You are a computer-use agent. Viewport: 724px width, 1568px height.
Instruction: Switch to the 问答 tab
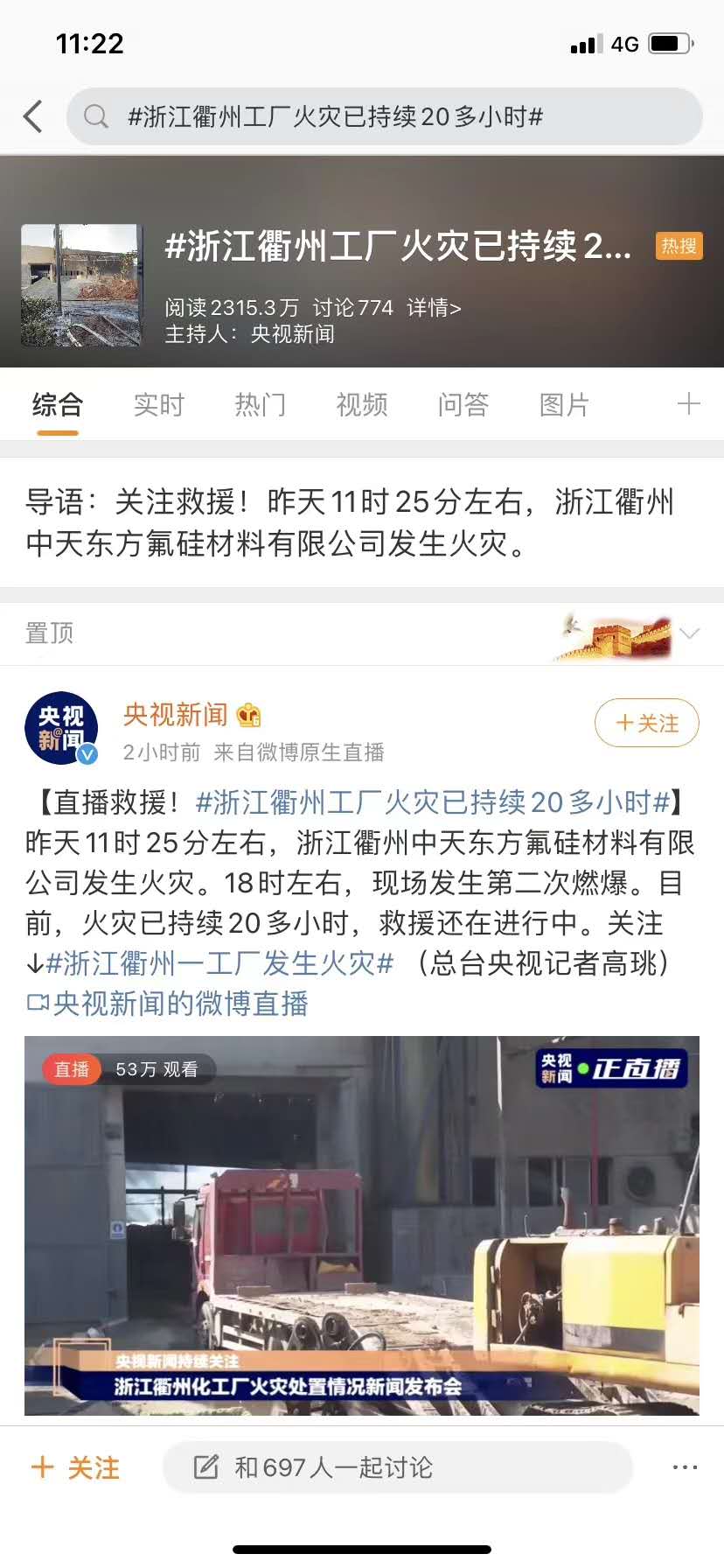tap(463, 404)
